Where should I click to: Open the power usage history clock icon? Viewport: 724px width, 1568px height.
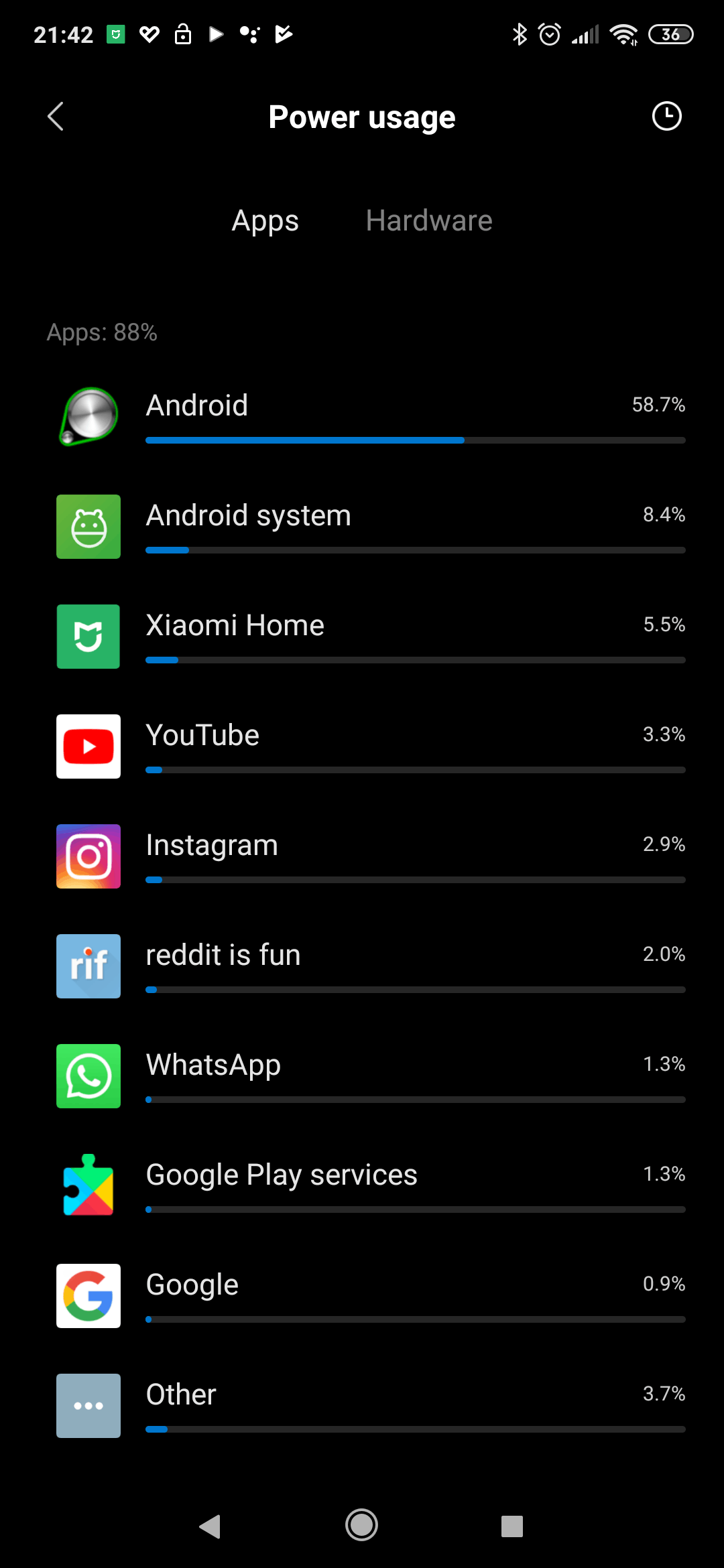coord(666,117)
